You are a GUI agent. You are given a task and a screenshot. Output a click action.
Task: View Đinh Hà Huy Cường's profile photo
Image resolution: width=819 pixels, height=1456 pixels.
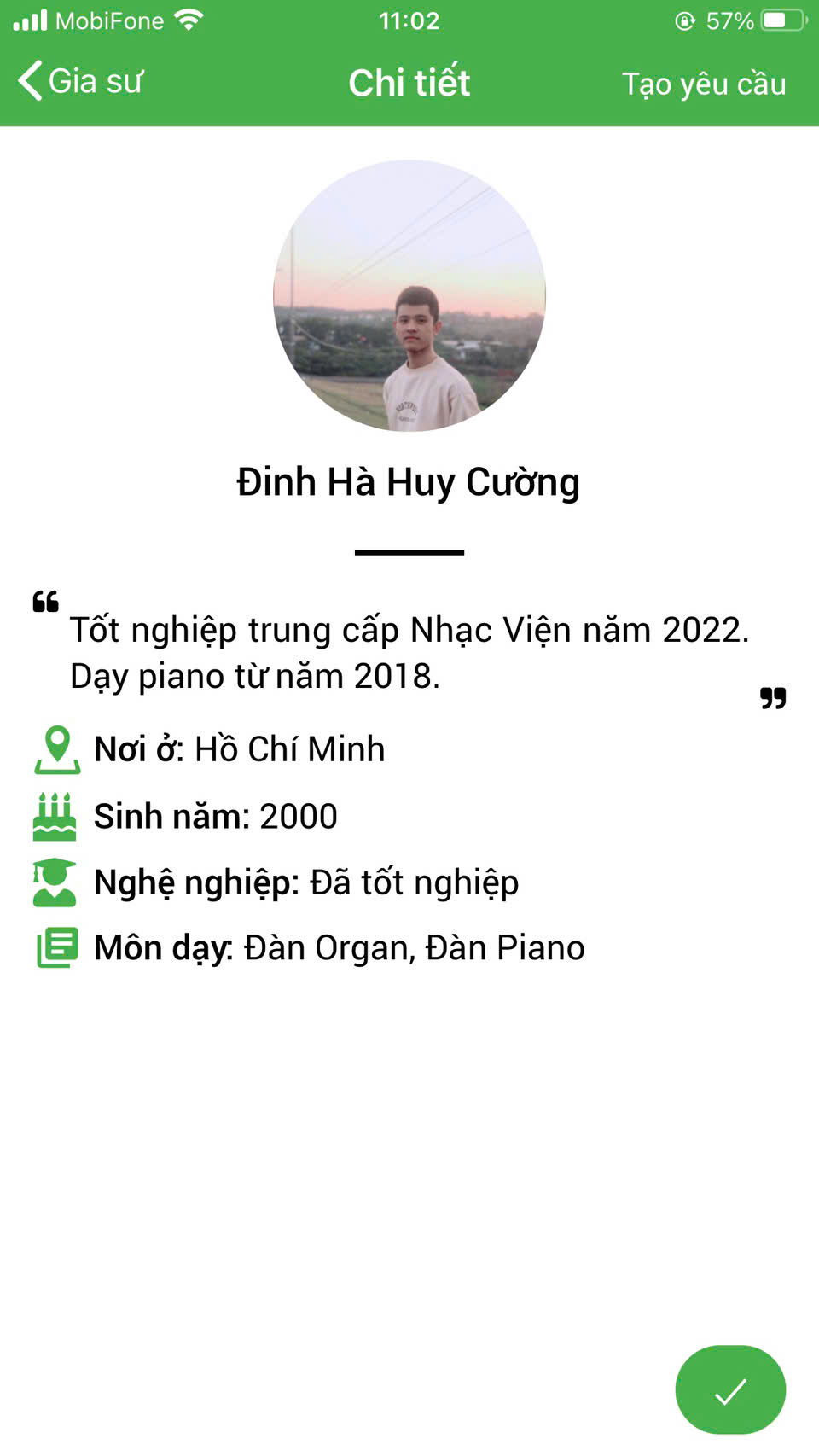coord(409,295)
